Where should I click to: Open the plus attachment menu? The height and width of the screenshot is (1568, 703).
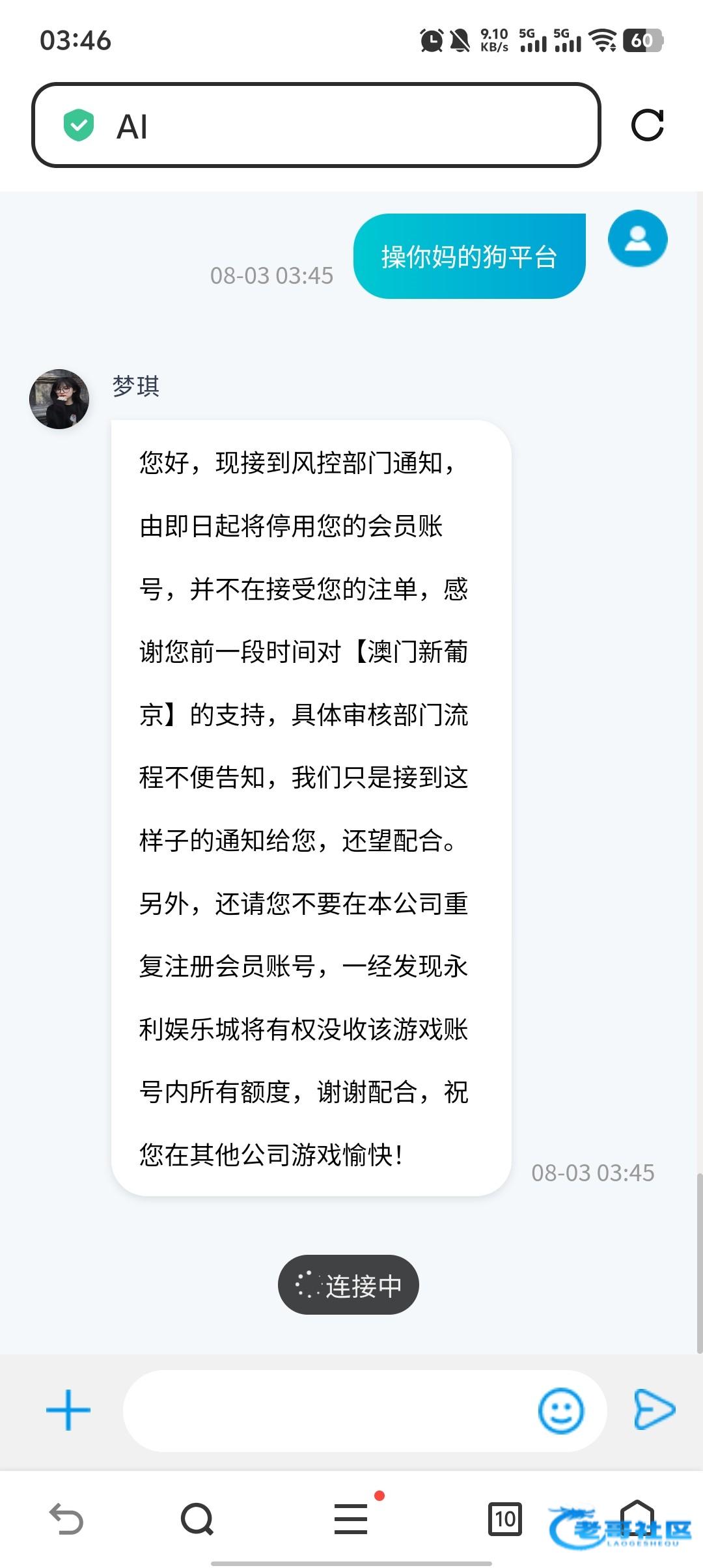(68, 1410)
